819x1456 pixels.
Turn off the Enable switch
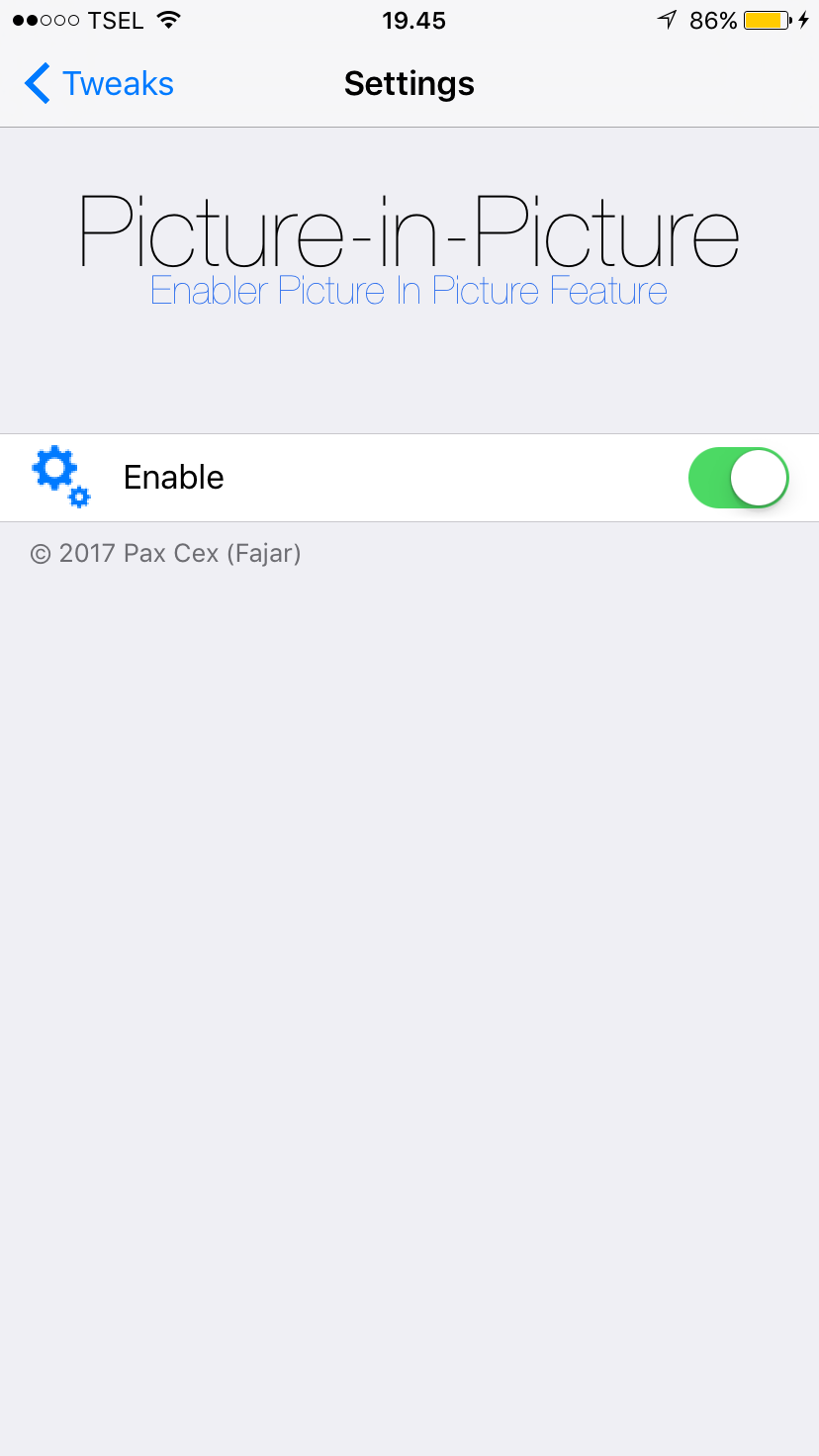(738, 478)
